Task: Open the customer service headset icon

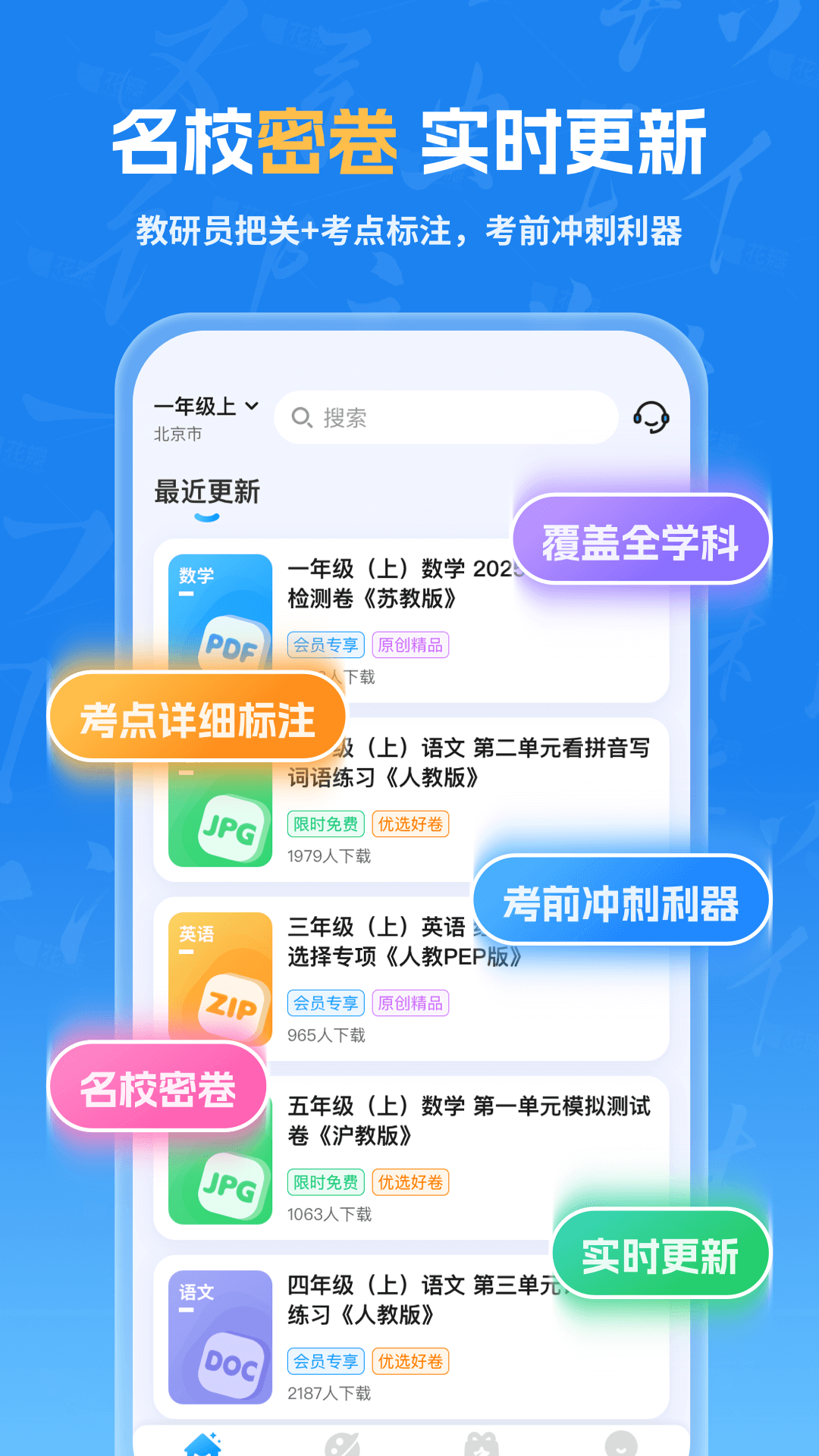Action: pos(652,416)
